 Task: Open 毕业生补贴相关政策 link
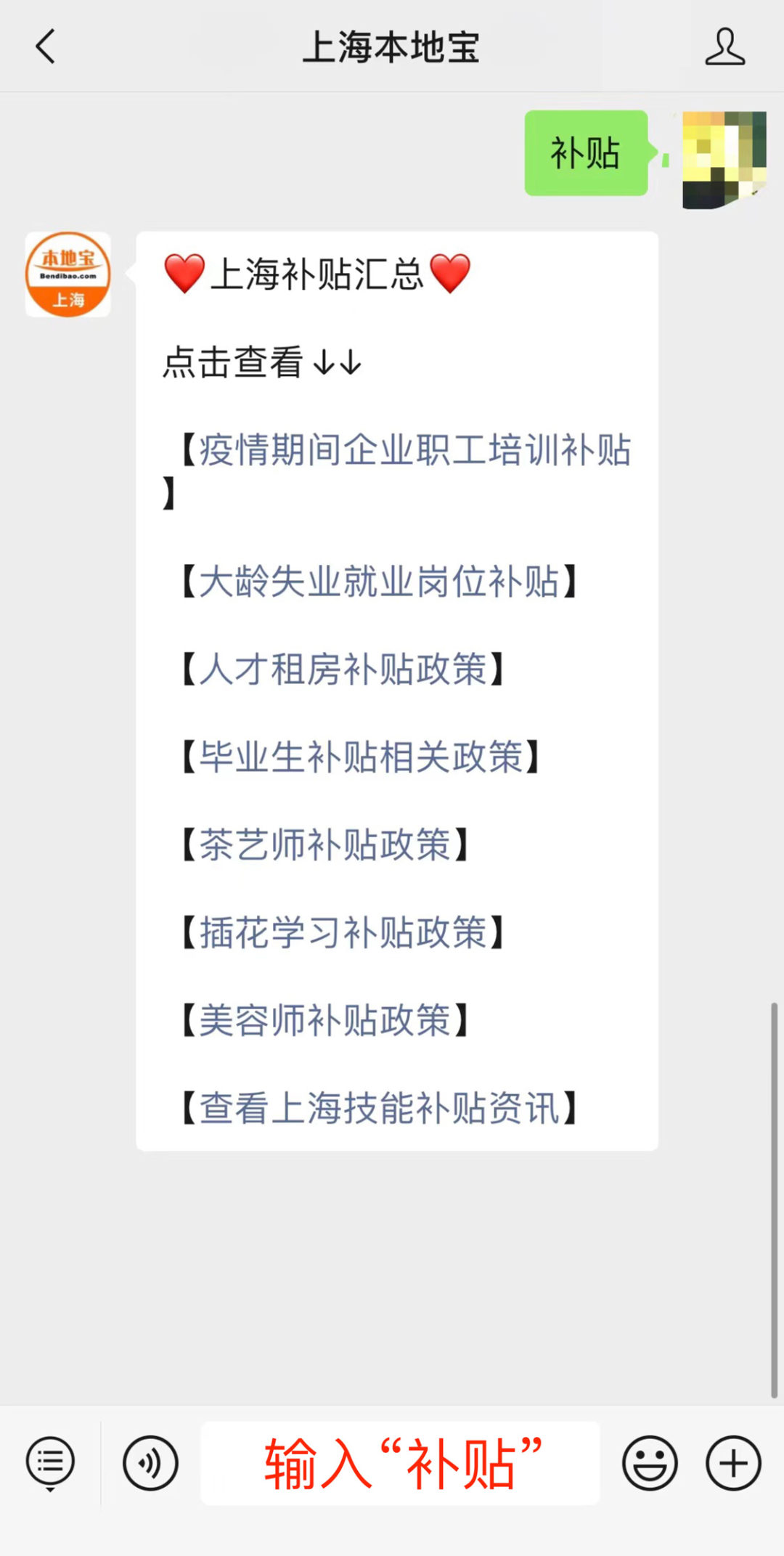(x=360, y=757)
